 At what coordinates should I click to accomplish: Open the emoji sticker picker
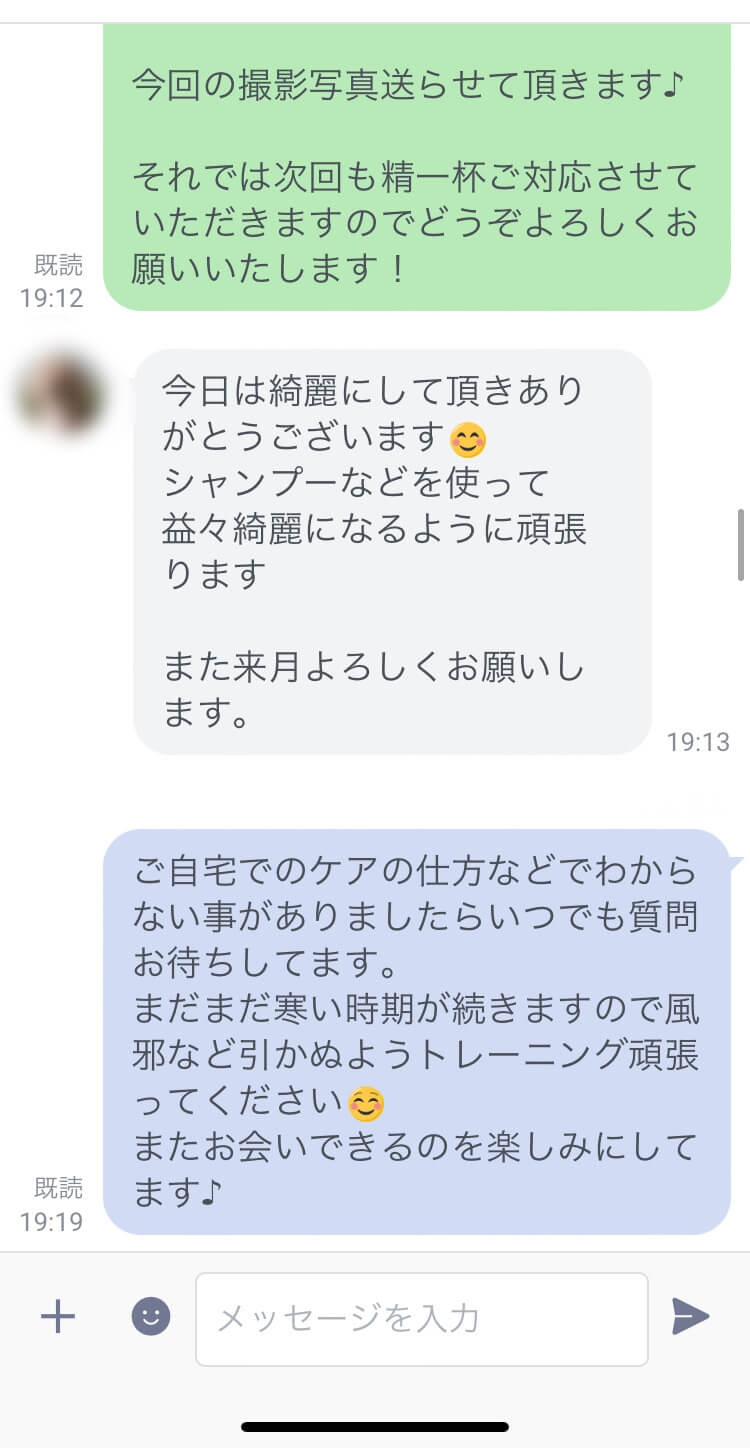(x=151, y=1317)
